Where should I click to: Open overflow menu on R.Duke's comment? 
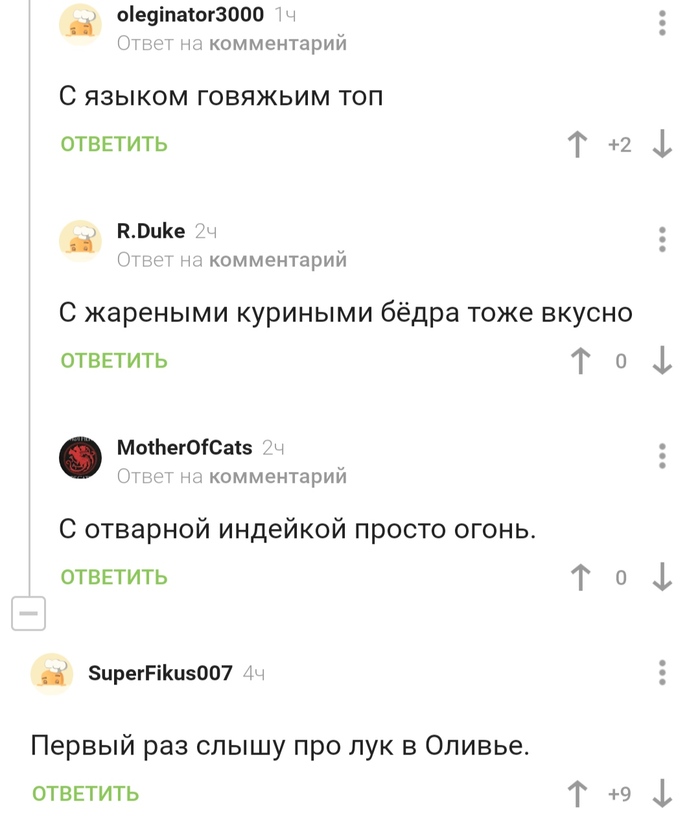[662, 240]
